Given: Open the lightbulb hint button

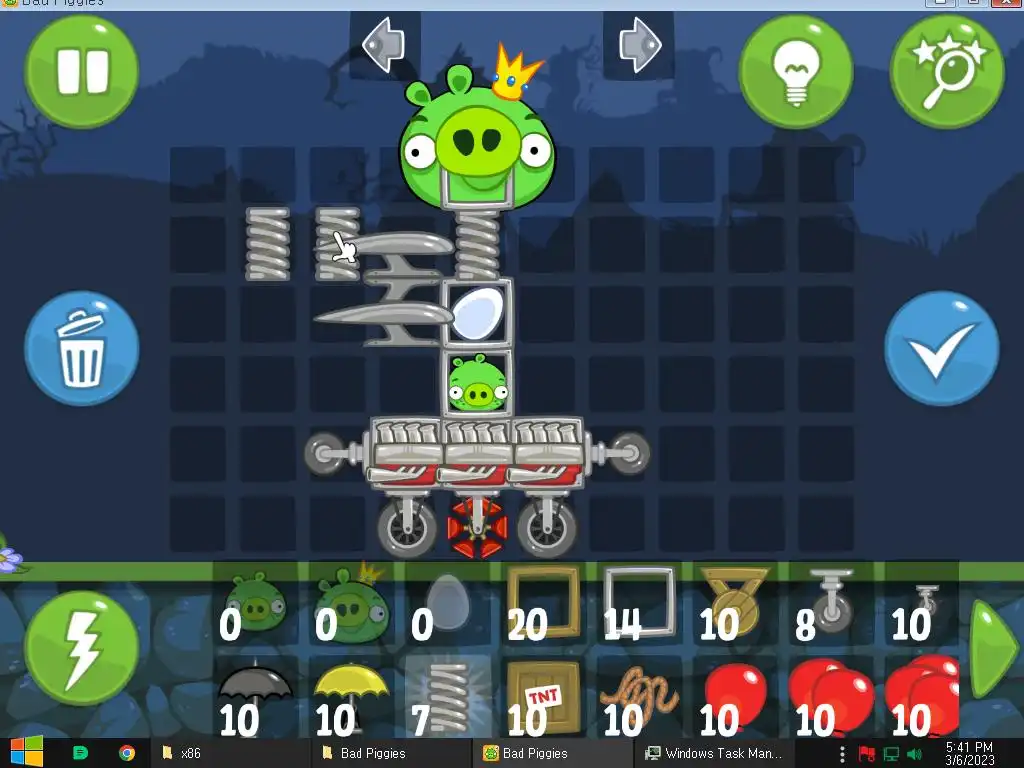Looking at the screenshot, I should (x=795, y=71).
